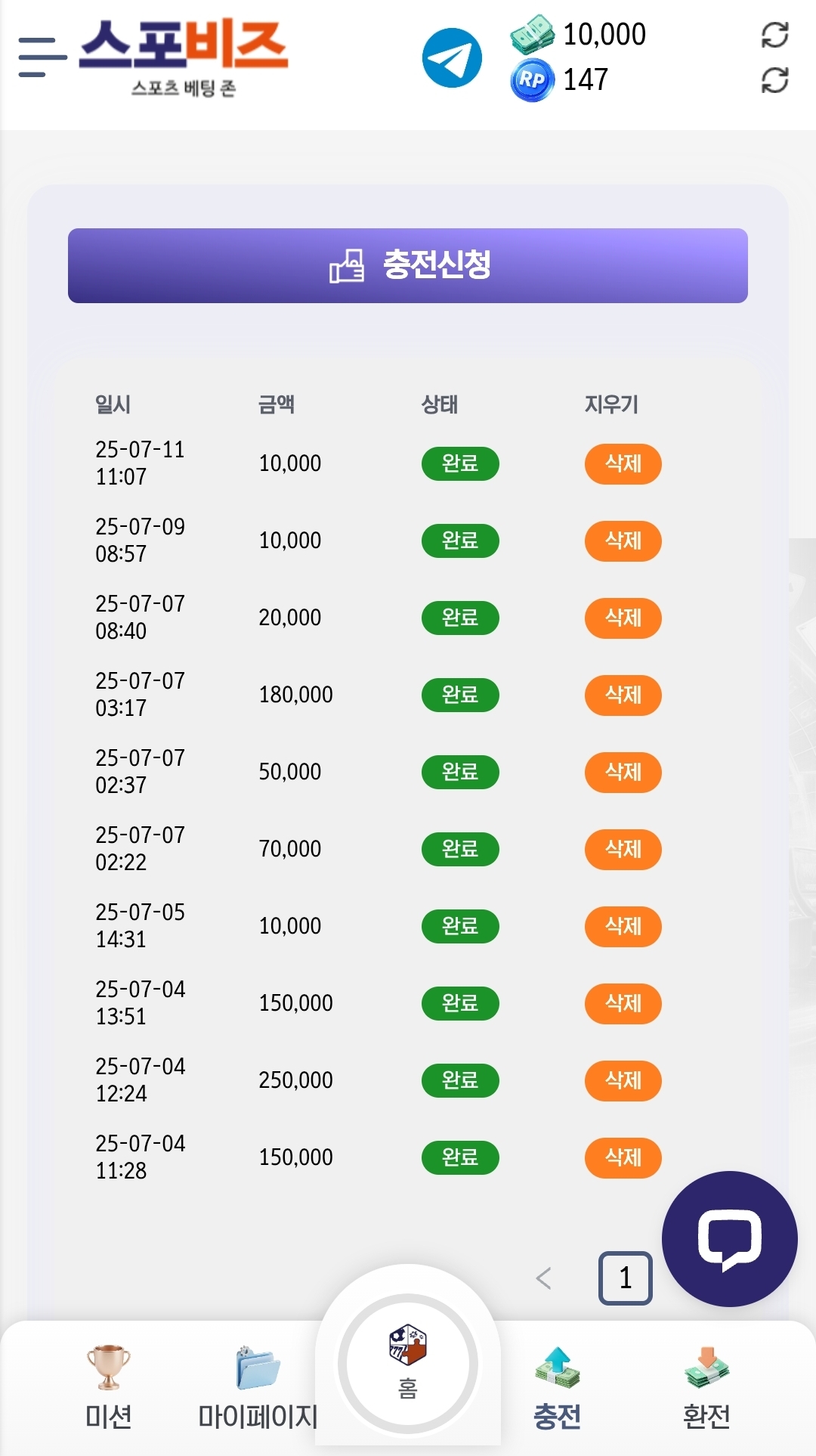Select page 1 in the pagination

click(625, 1278)
